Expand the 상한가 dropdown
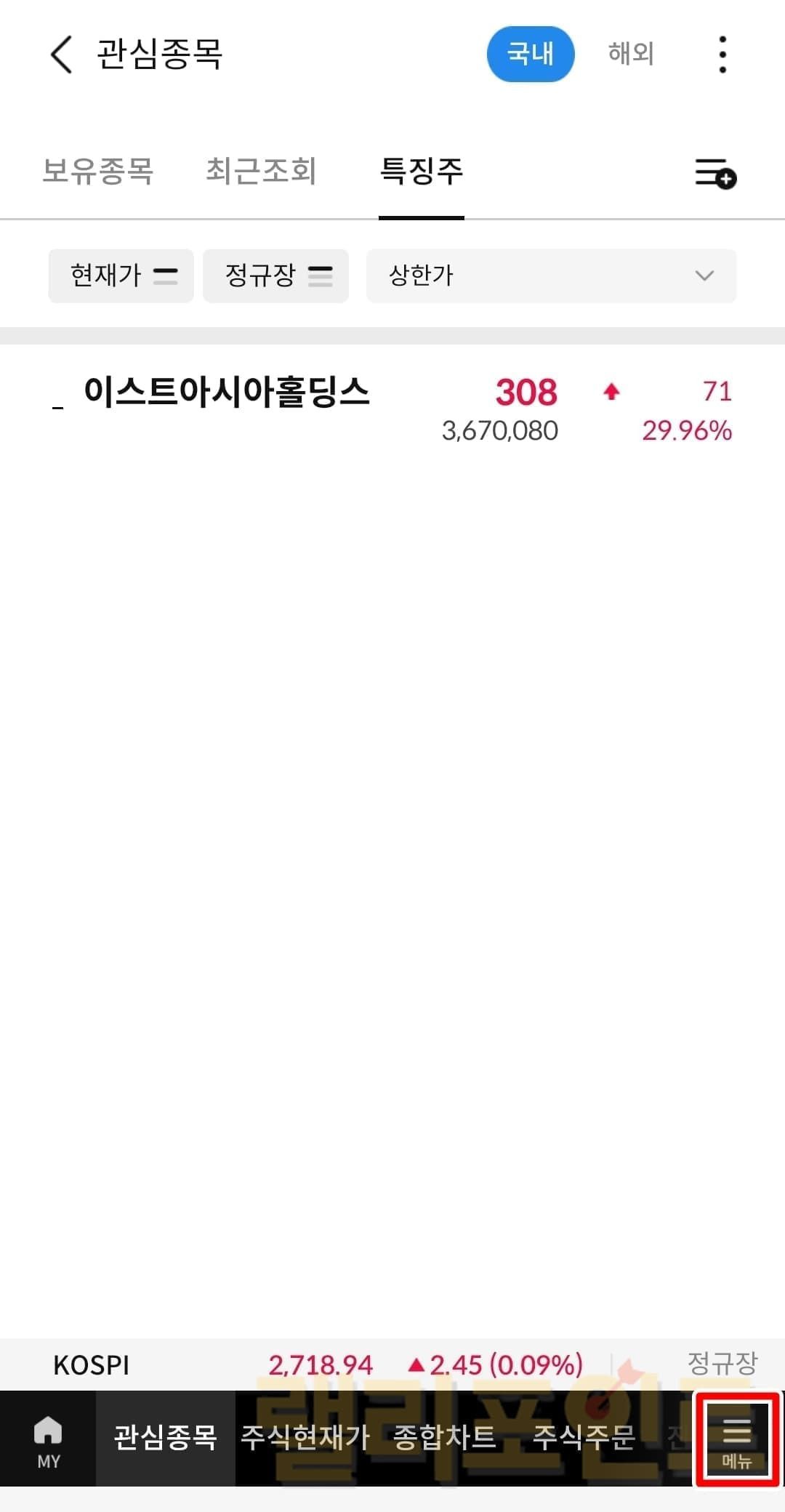This screenshot has height=1512, width=785. click(551, 276)
